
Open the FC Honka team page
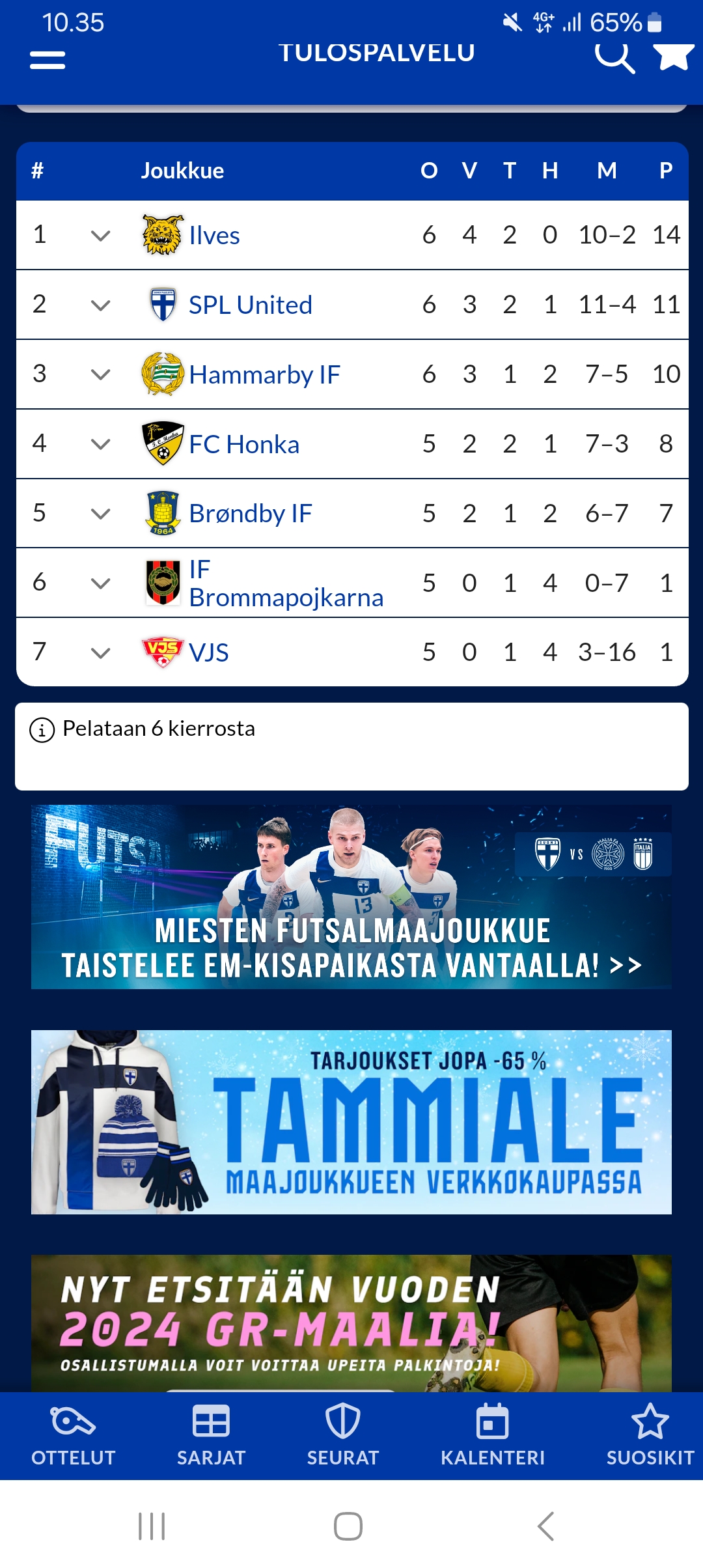(x=244, y=444)
